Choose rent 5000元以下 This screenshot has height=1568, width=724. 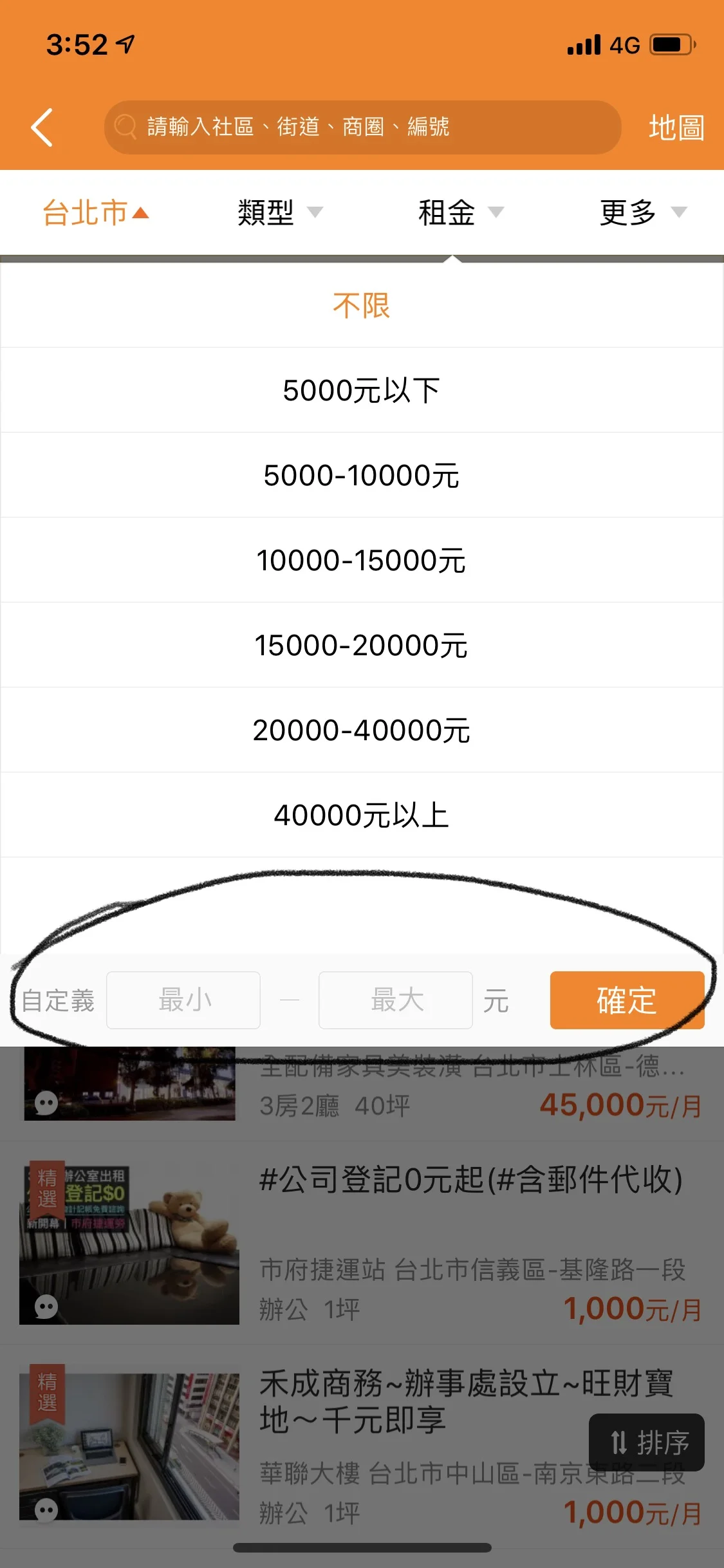pos(362,391)
